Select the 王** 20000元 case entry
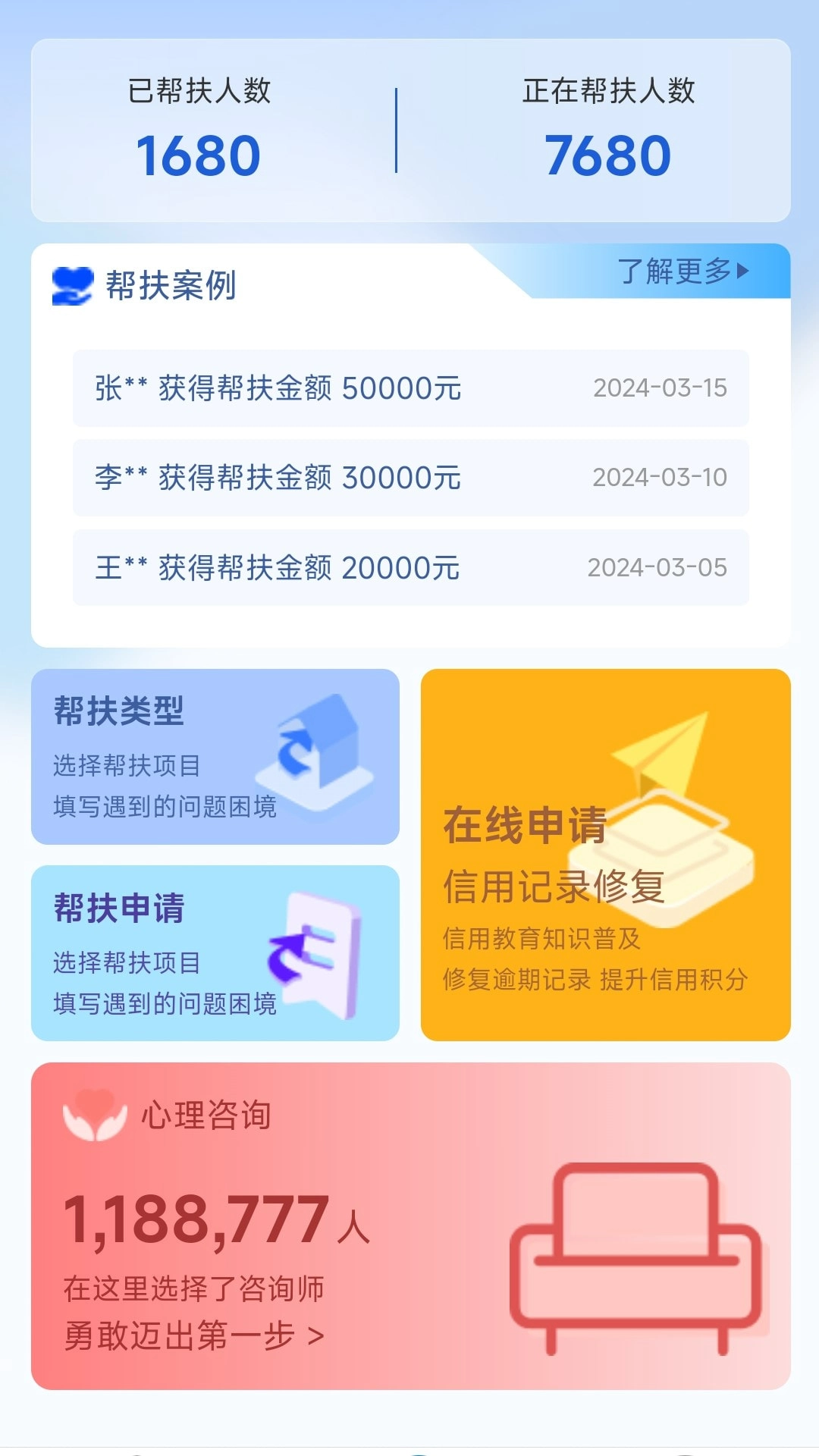The width and height of the screenshot is (819, 1456). pos(409,567)
